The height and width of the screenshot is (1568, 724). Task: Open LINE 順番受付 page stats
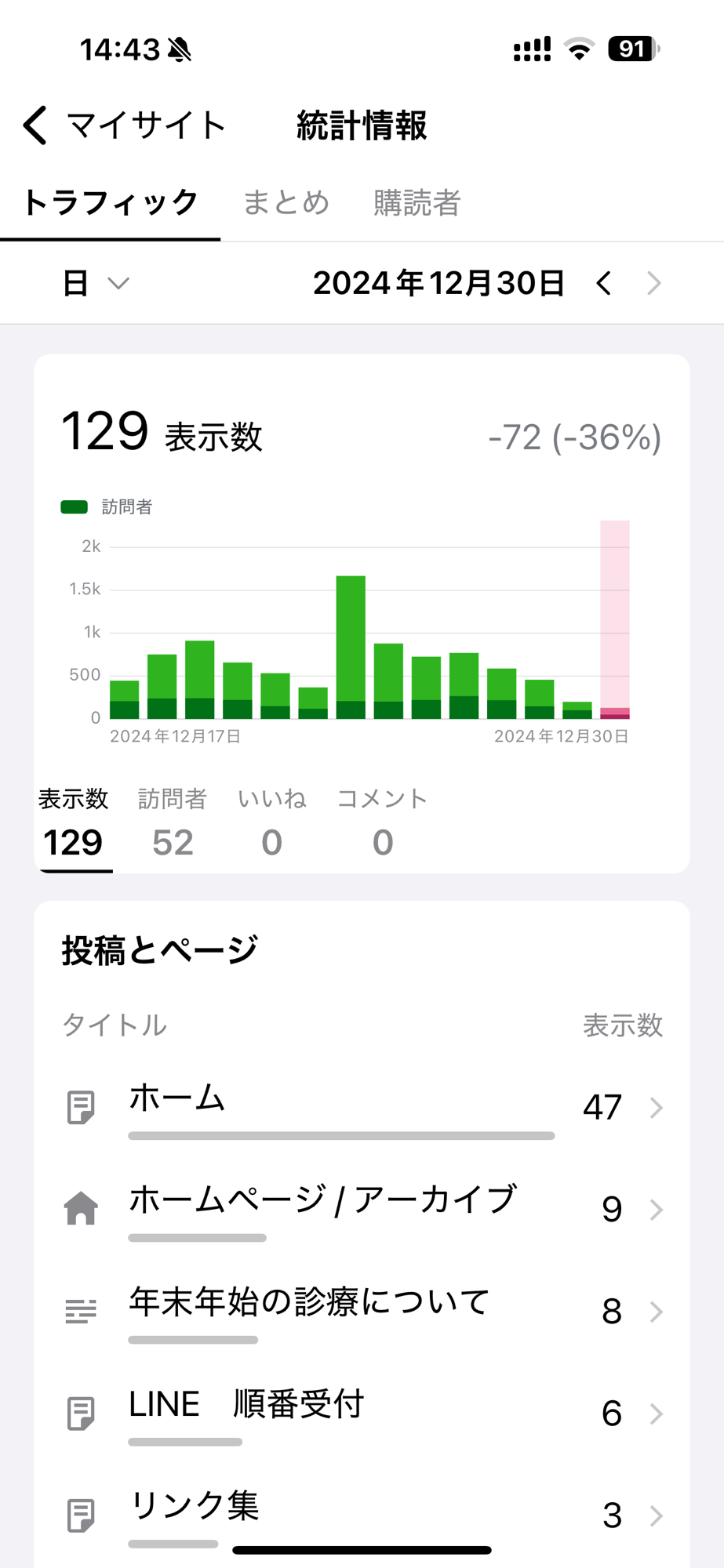coord(362,1414)
